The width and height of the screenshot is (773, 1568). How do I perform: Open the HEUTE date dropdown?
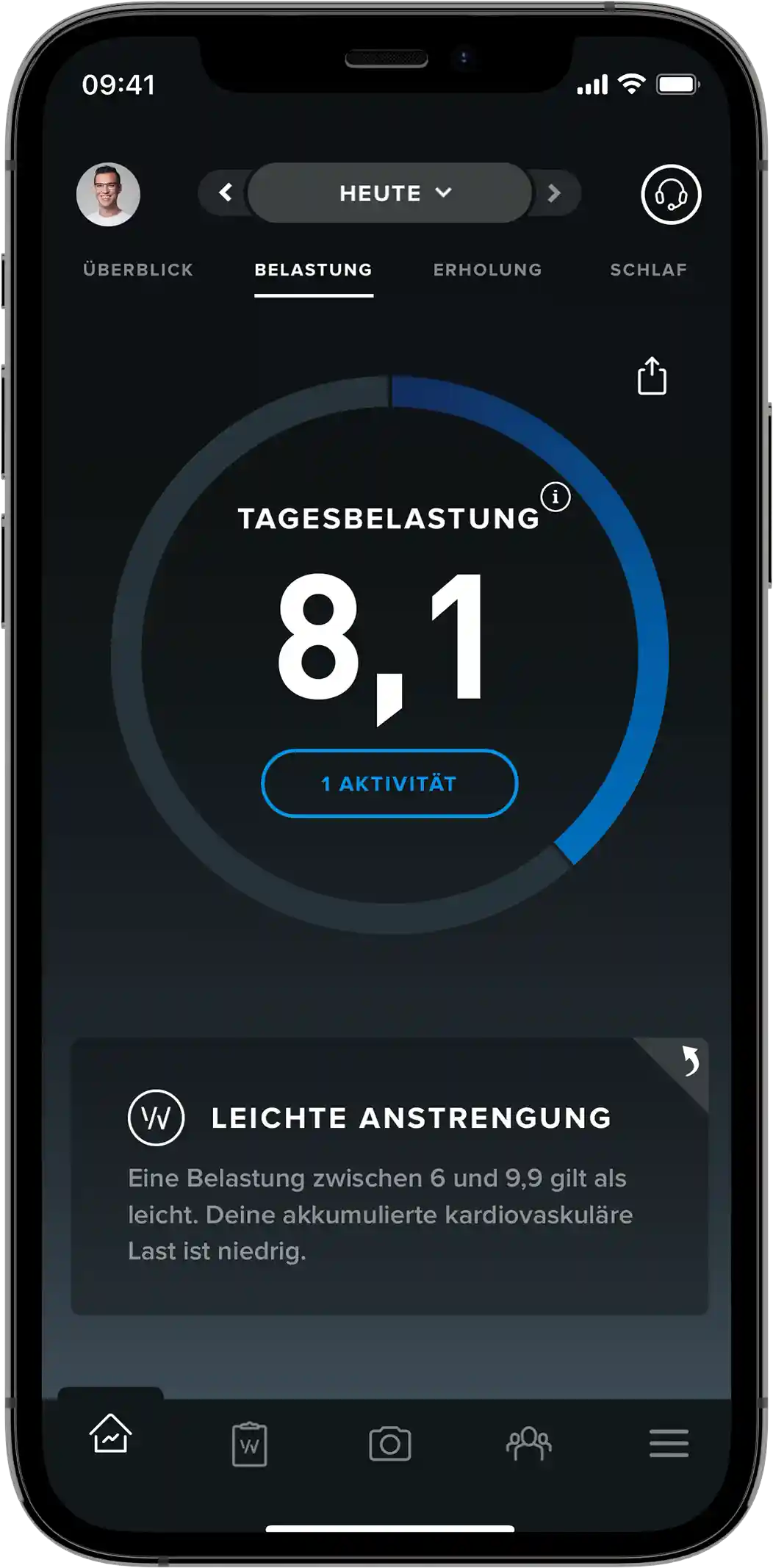coord(391,193)
